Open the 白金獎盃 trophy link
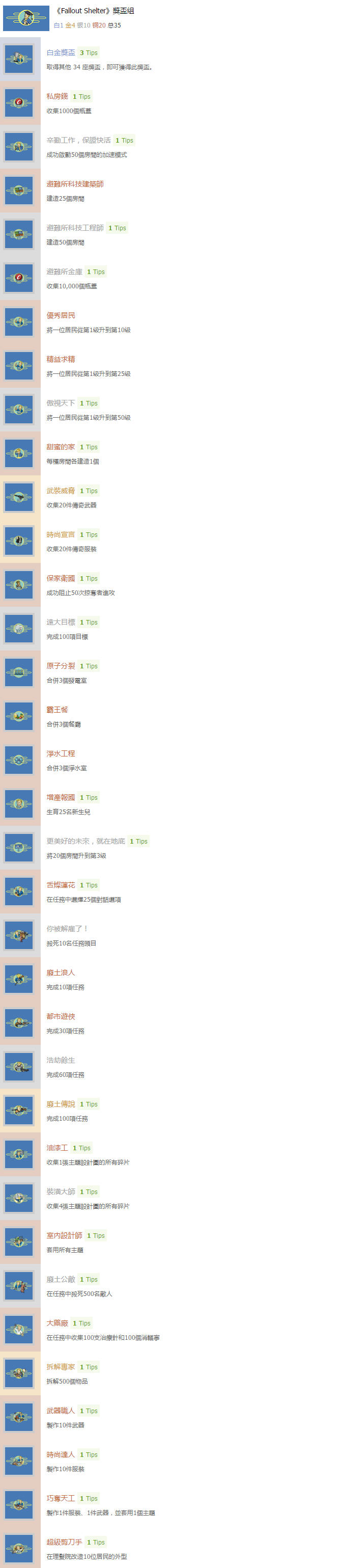This screenshot has width=337, height=1568. point(61,53)
